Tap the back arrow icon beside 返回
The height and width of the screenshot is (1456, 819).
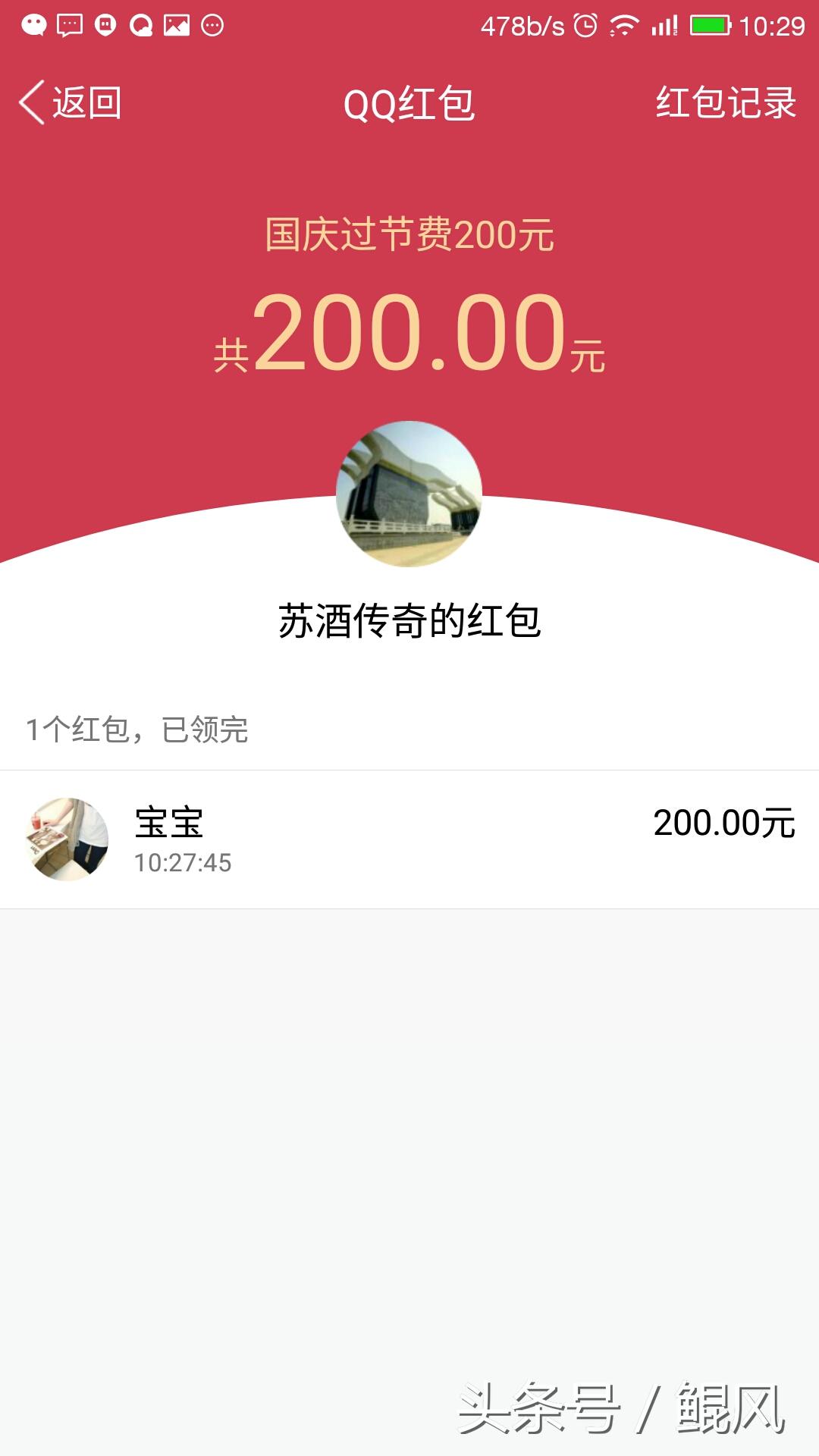point(30,105)
